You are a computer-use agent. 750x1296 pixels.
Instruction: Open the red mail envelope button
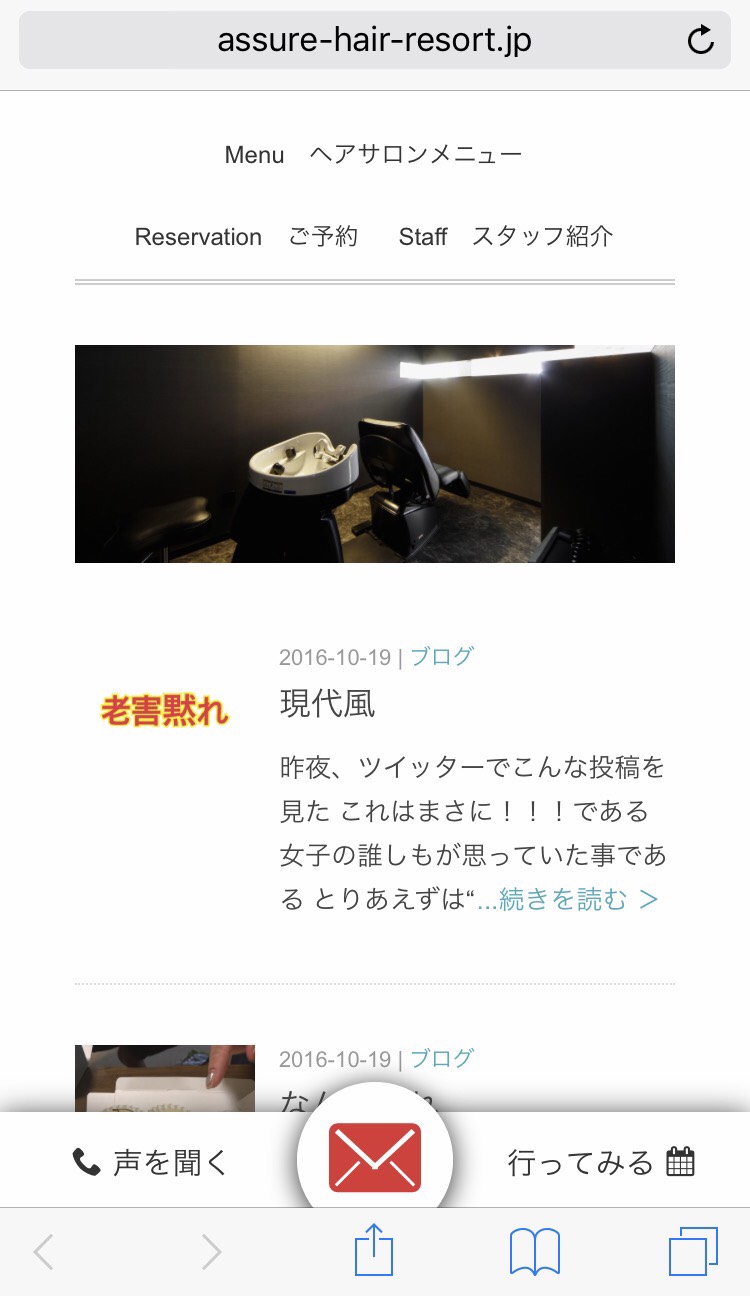[x=375, y=1158]
